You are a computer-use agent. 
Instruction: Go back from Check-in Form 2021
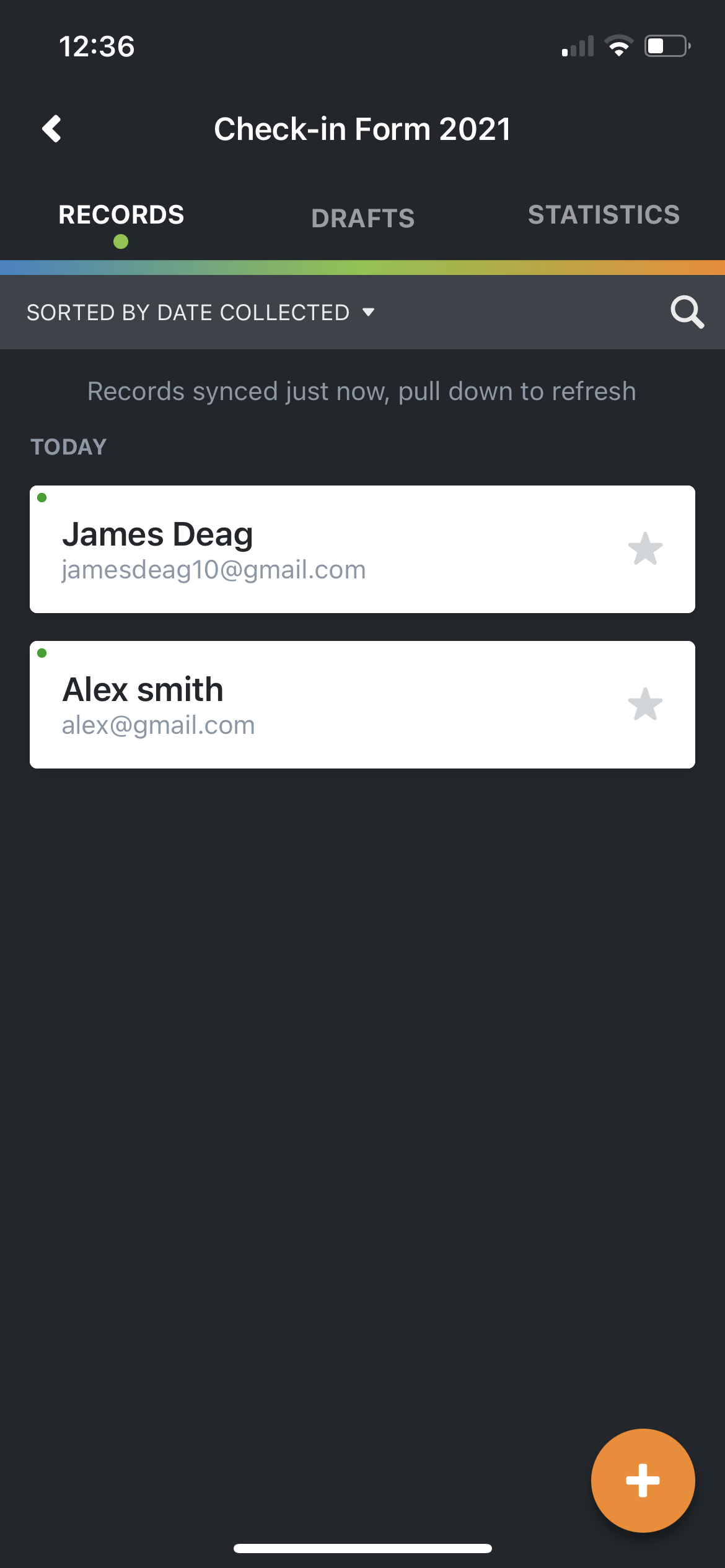click(x=52, y=129)
